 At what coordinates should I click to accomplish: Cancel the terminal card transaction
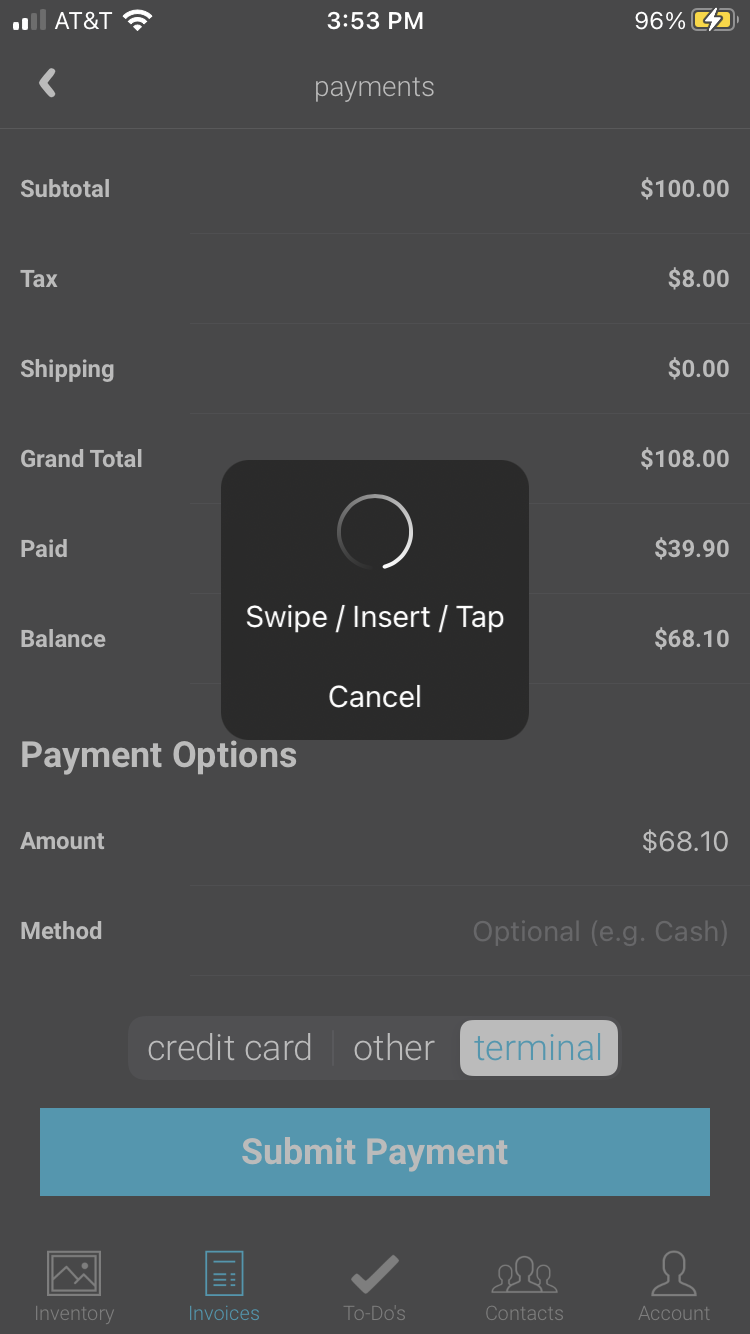374,696
